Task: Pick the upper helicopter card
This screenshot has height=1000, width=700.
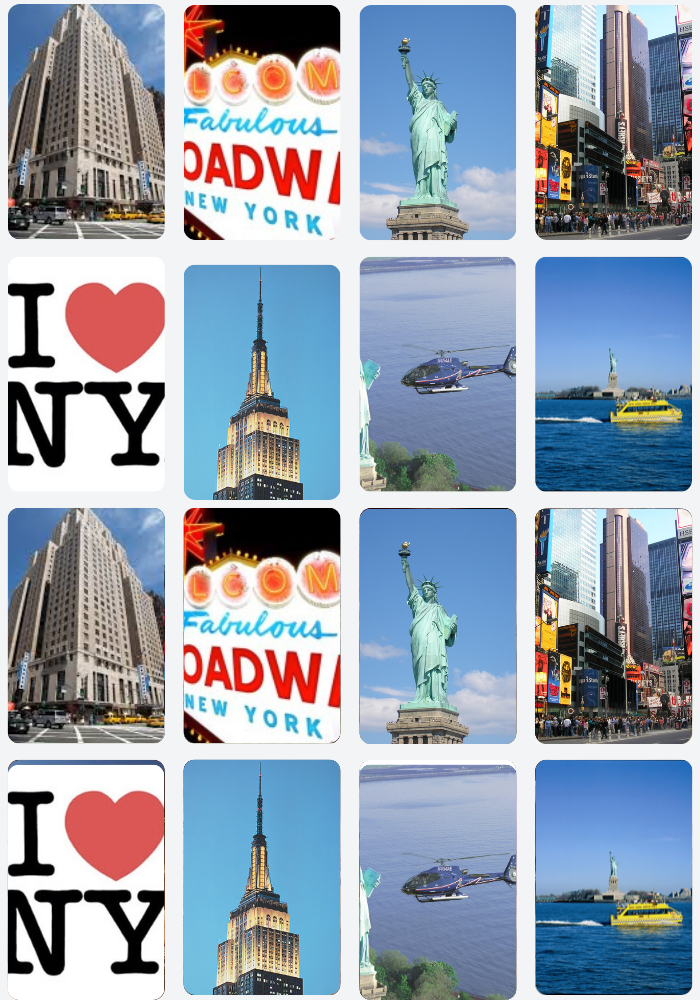Action: pyautogui.click(x=438, y=374)
